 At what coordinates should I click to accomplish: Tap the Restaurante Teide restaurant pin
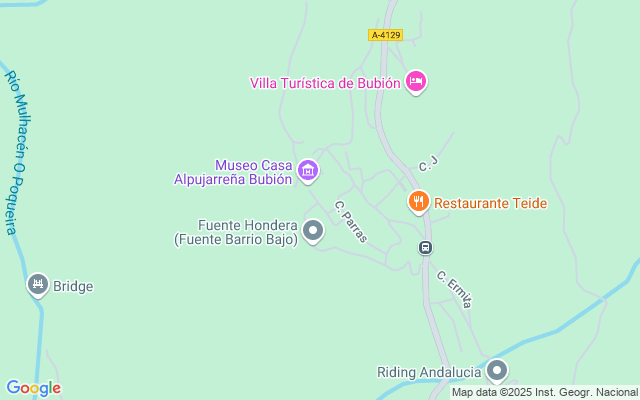(x=419, y=202)
